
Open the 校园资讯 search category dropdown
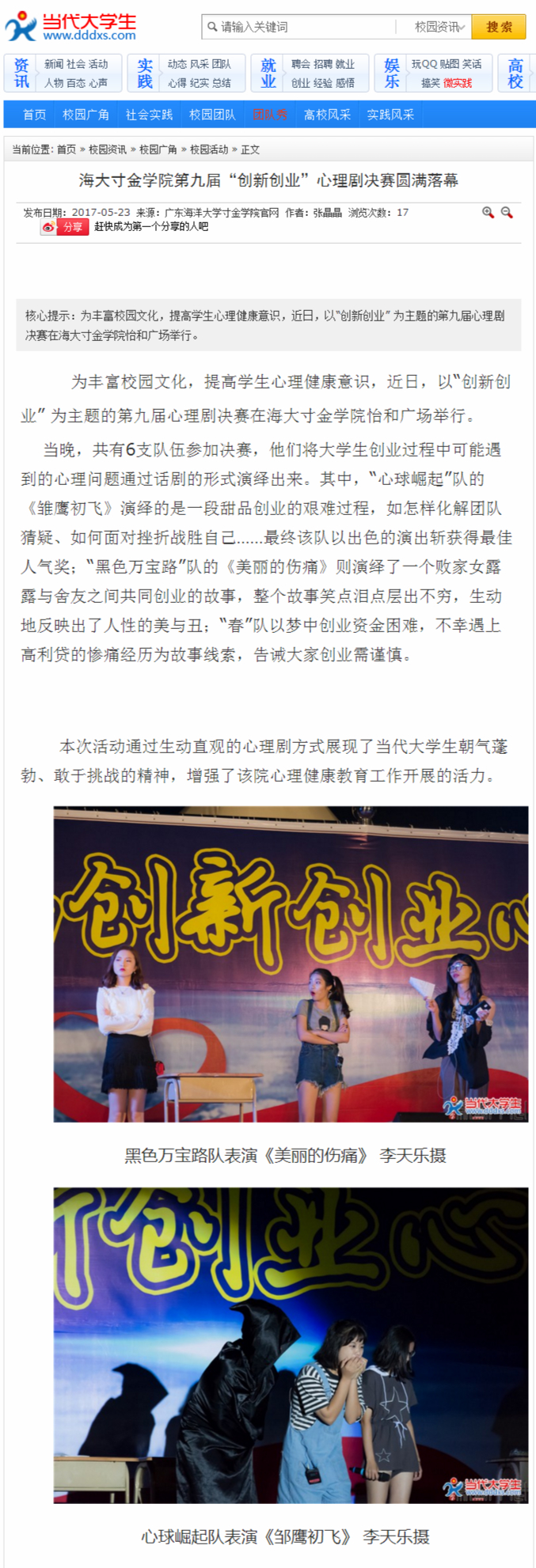point(439,27)
